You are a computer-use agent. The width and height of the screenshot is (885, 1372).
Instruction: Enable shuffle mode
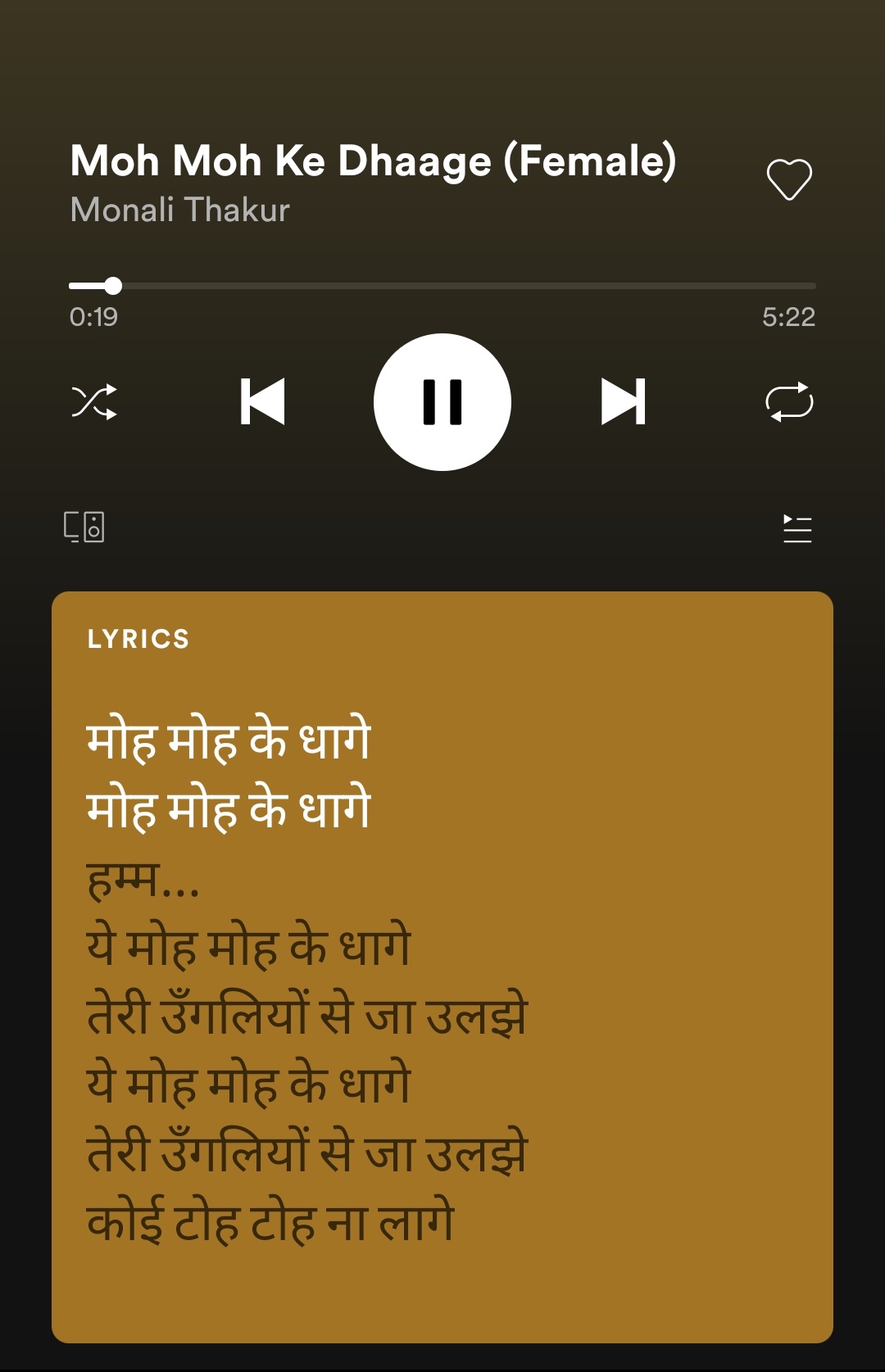pos(94,401)
